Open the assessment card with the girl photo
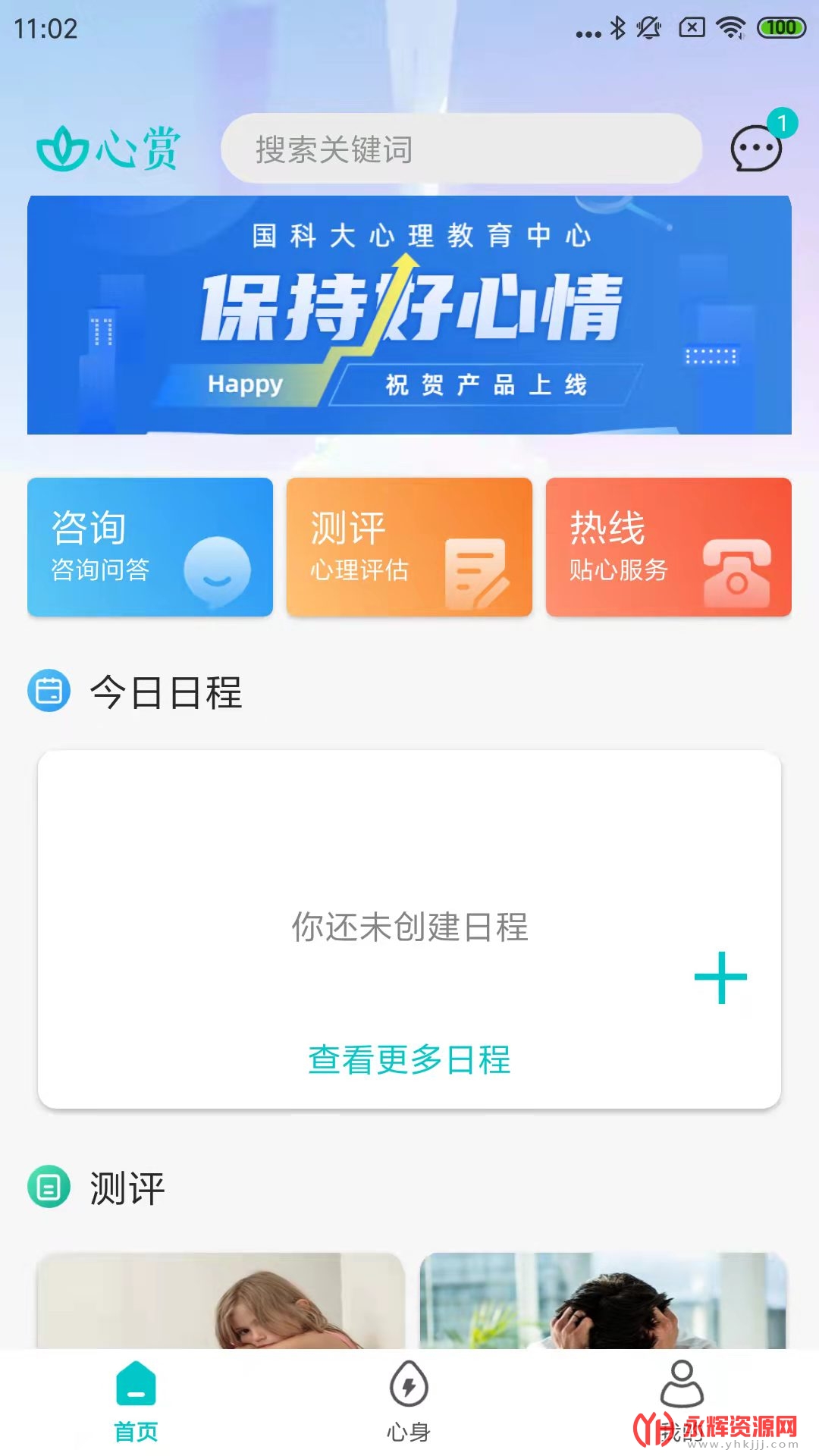This screenshot has width=819, height=1456. coord(221,1301)
